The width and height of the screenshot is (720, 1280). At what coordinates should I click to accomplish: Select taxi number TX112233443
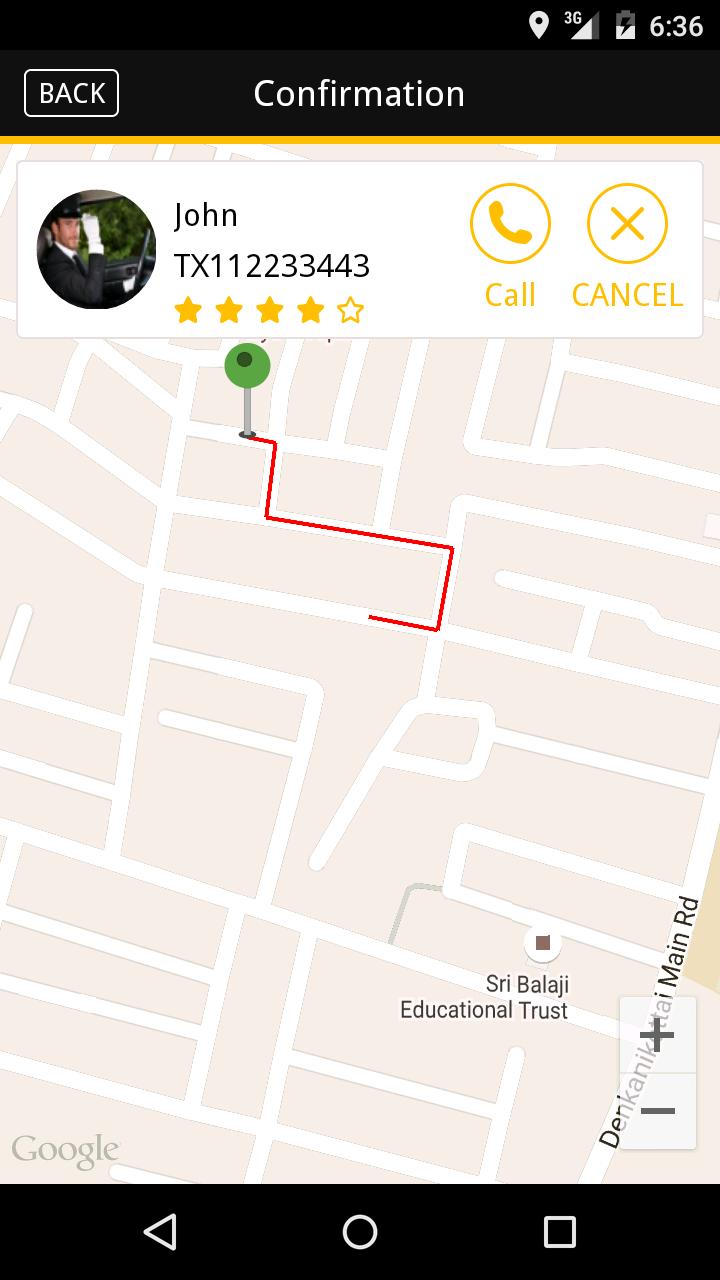click(x=273, y=266)
